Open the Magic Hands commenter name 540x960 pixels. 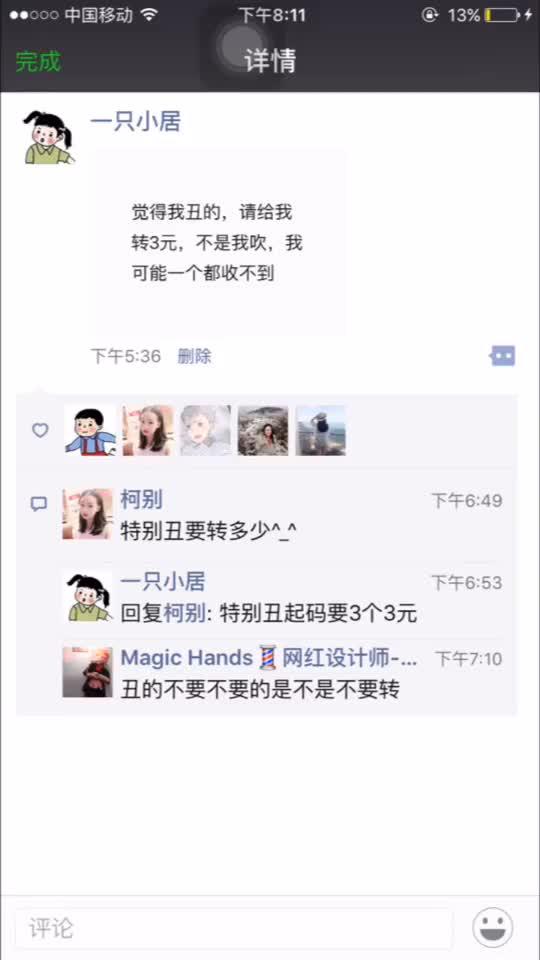(x=269, y=658)
